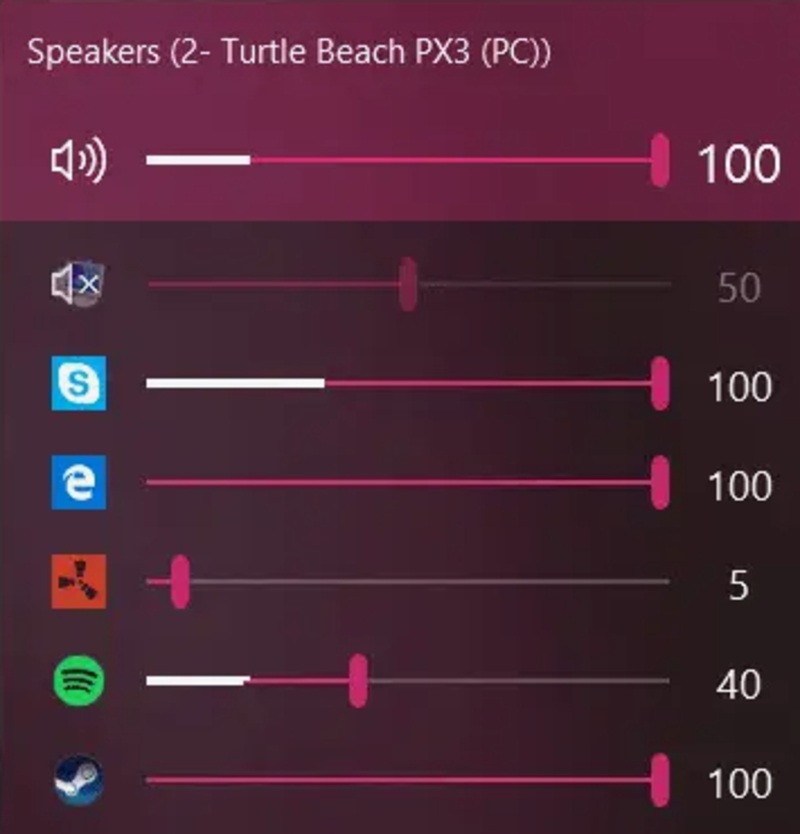Screen dimensions: 800x834
Task: Mute Microsoft Edge via its icon
Action: pyautogui.click(x=78, y=483)
